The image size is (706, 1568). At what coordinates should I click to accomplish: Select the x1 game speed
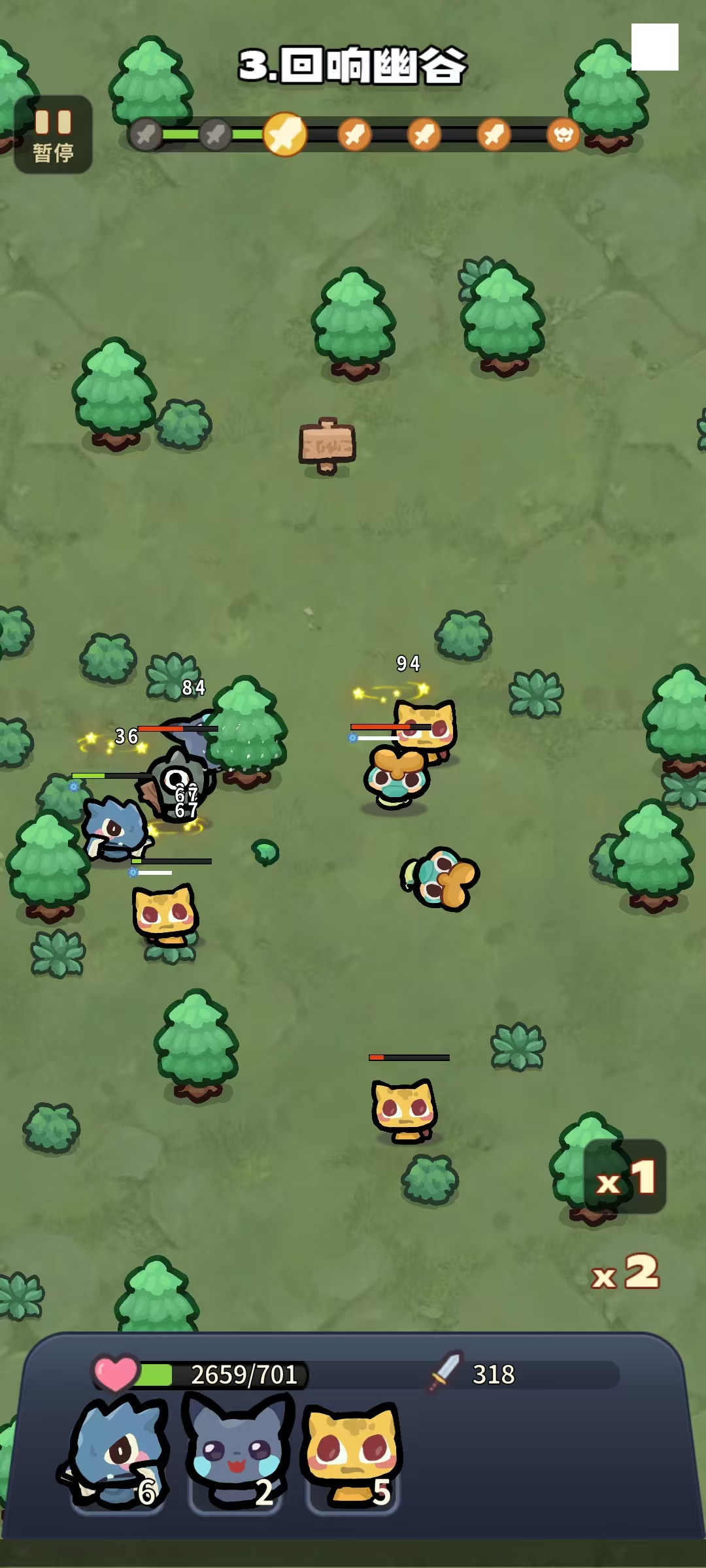coord(625,1177)
